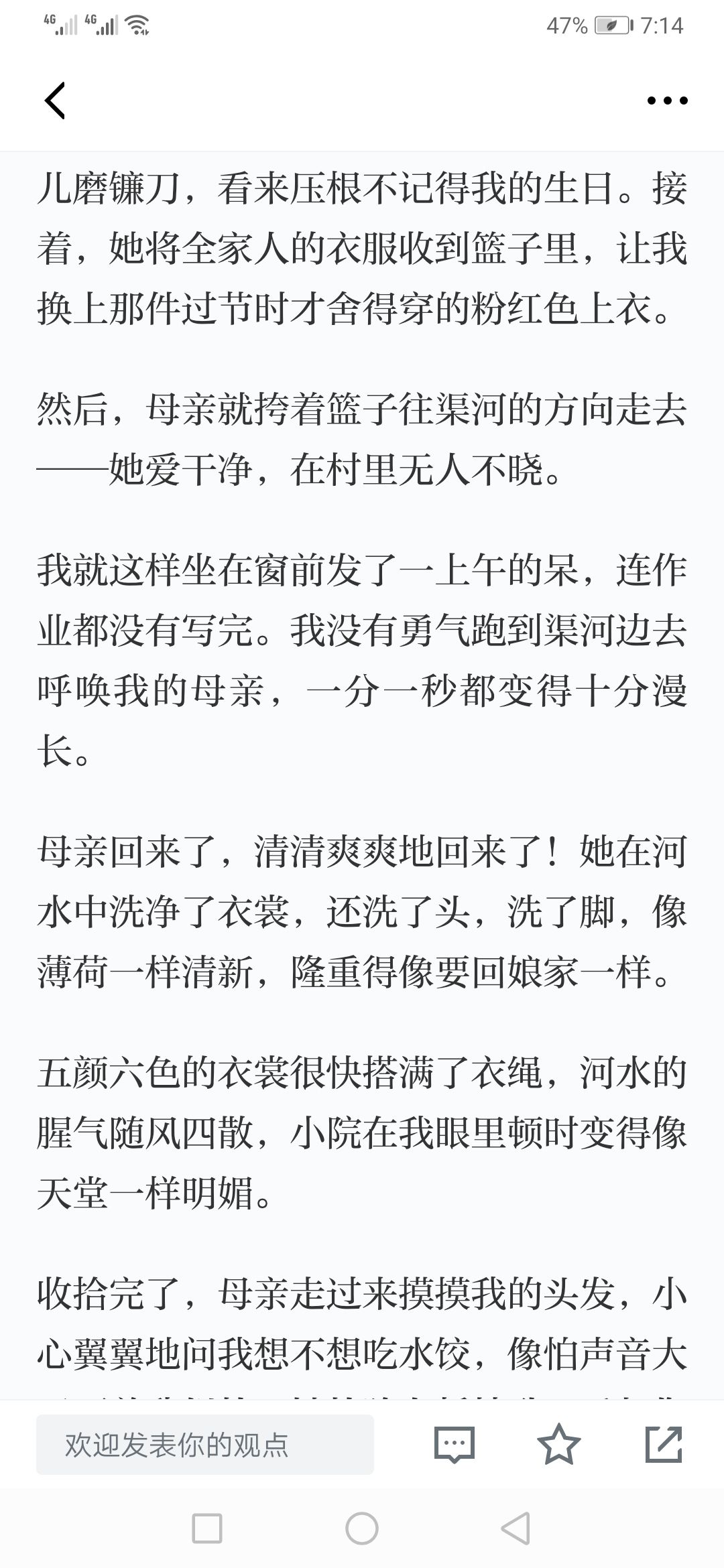This screenshot has height=1568, width=724.
Task: Favorite this article with the star
Action: tap(558, 1444)
